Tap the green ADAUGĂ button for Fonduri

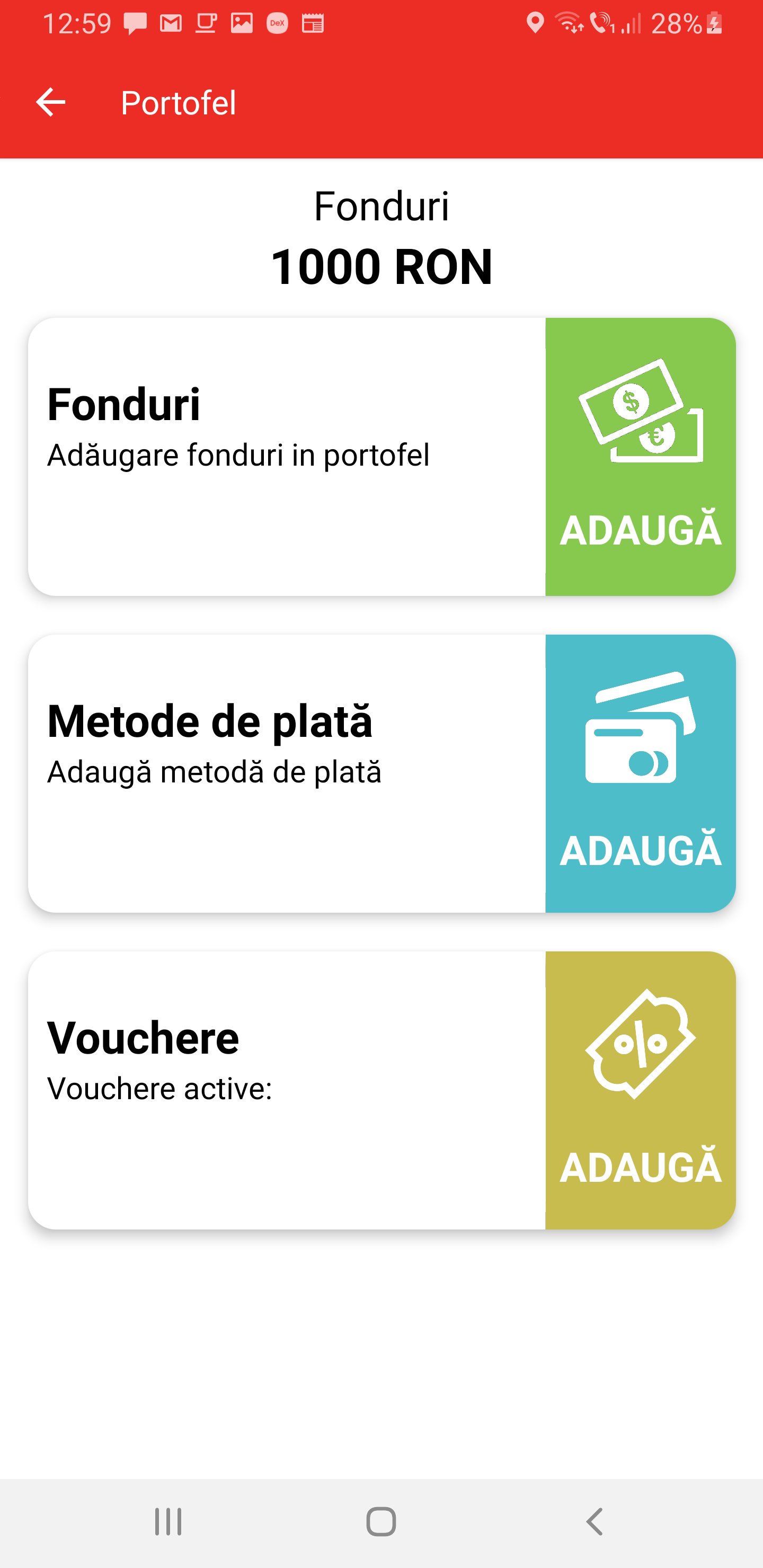pyautogui.click(x=640, y=457)
